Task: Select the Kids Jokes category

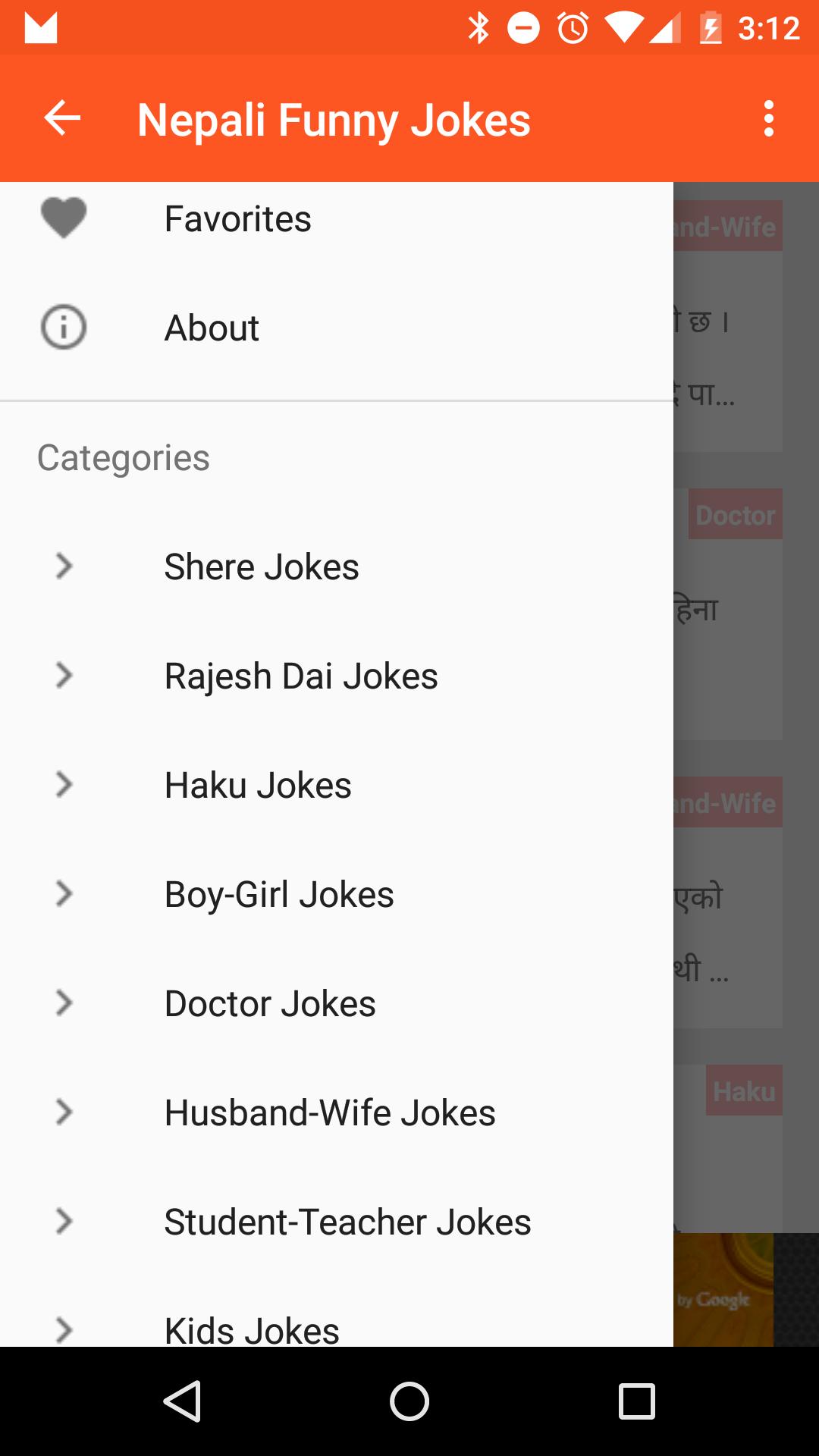Action: tap(252, 1326)
